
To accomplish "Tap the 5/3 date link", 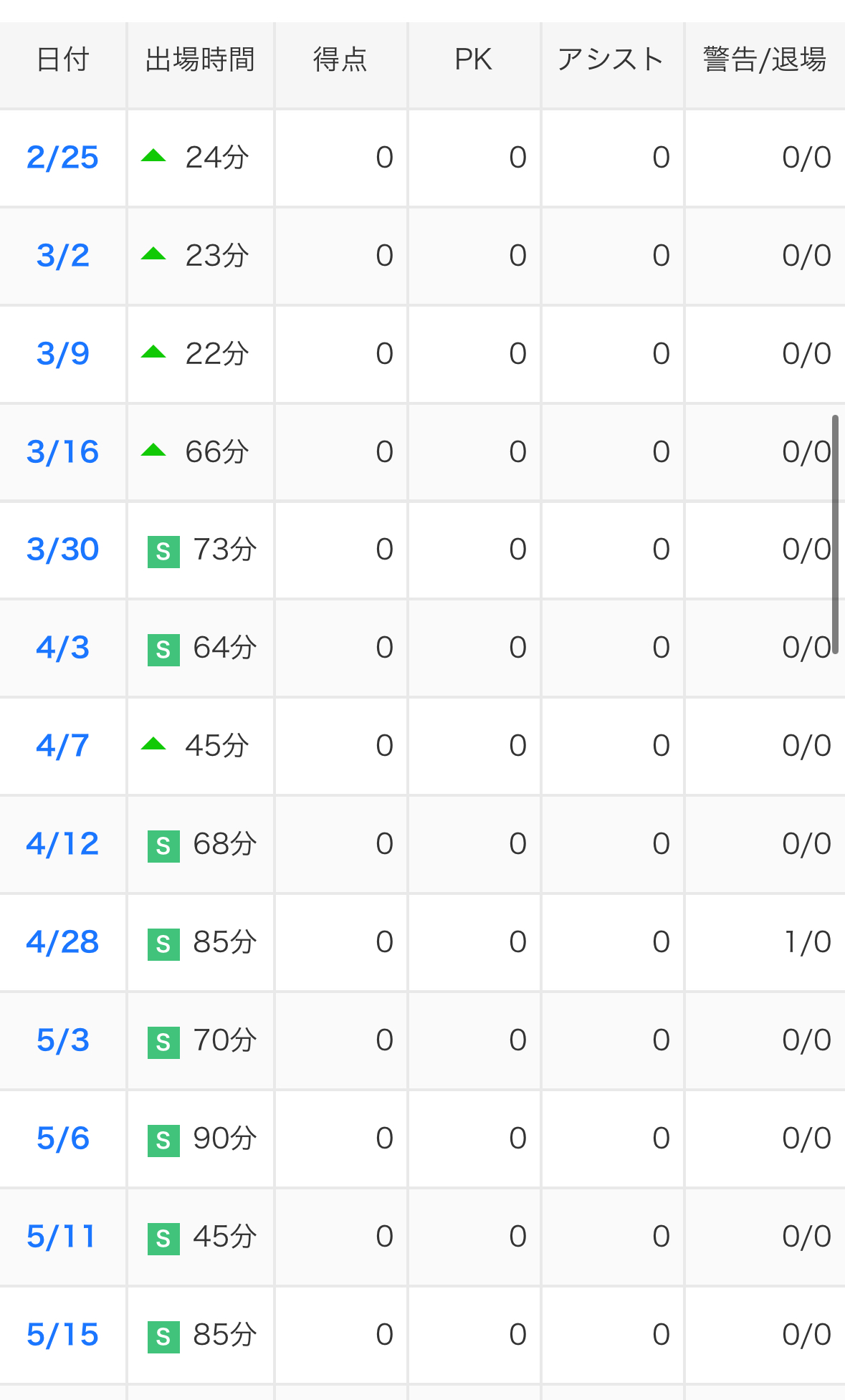I will (62, 1040).
